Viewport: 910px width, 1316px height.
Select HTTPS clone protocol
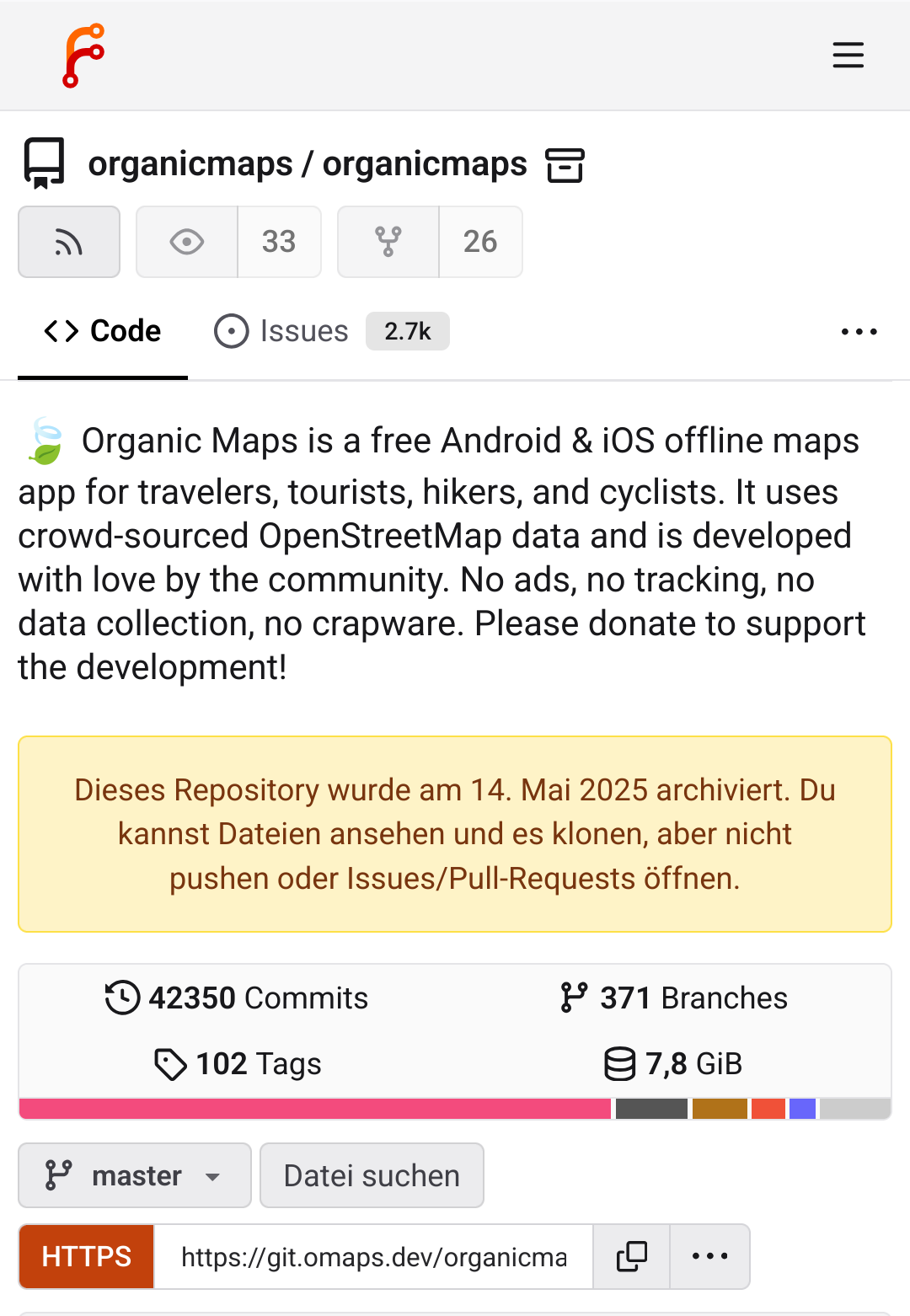pos(87,1256)
